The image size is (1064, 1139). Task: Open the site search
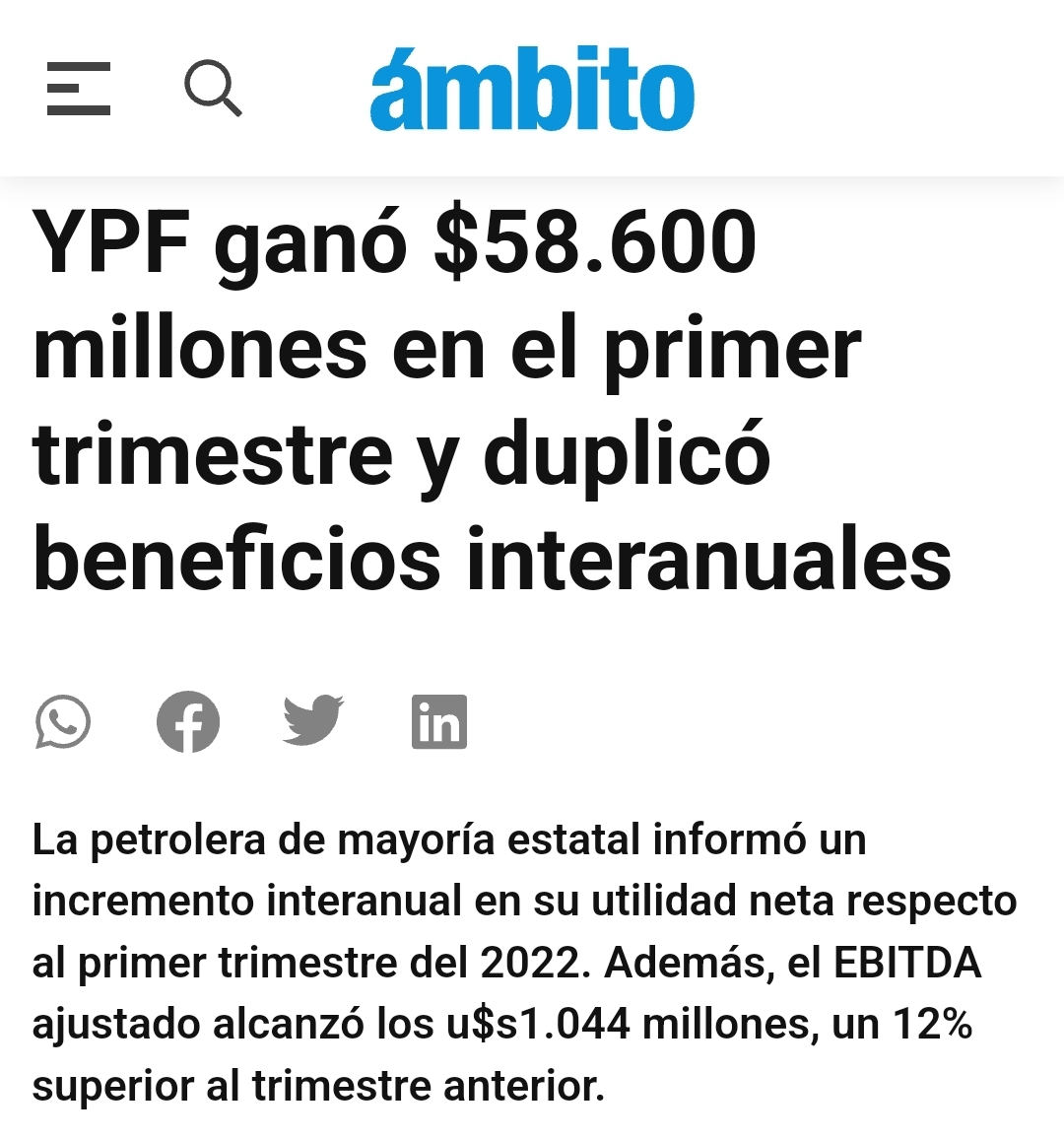point(213,89)
